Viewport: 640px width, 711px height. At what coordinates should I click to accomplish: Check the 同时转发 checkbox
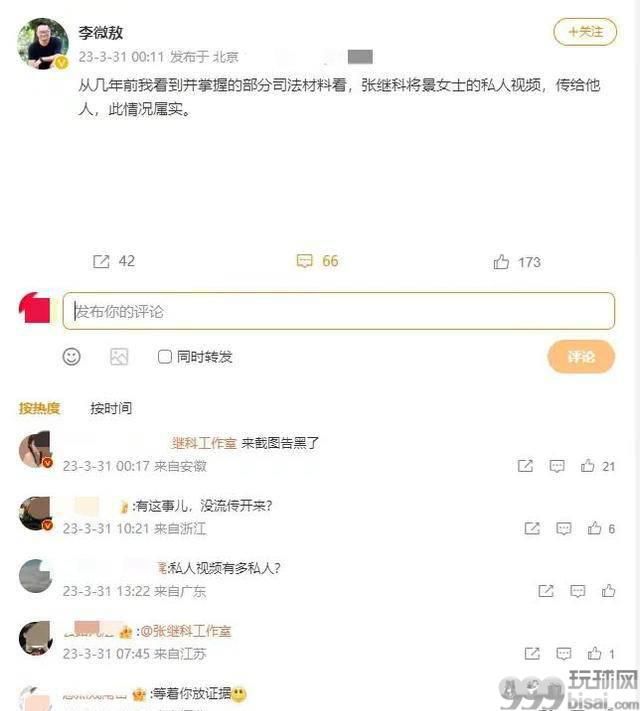point(165,357)
